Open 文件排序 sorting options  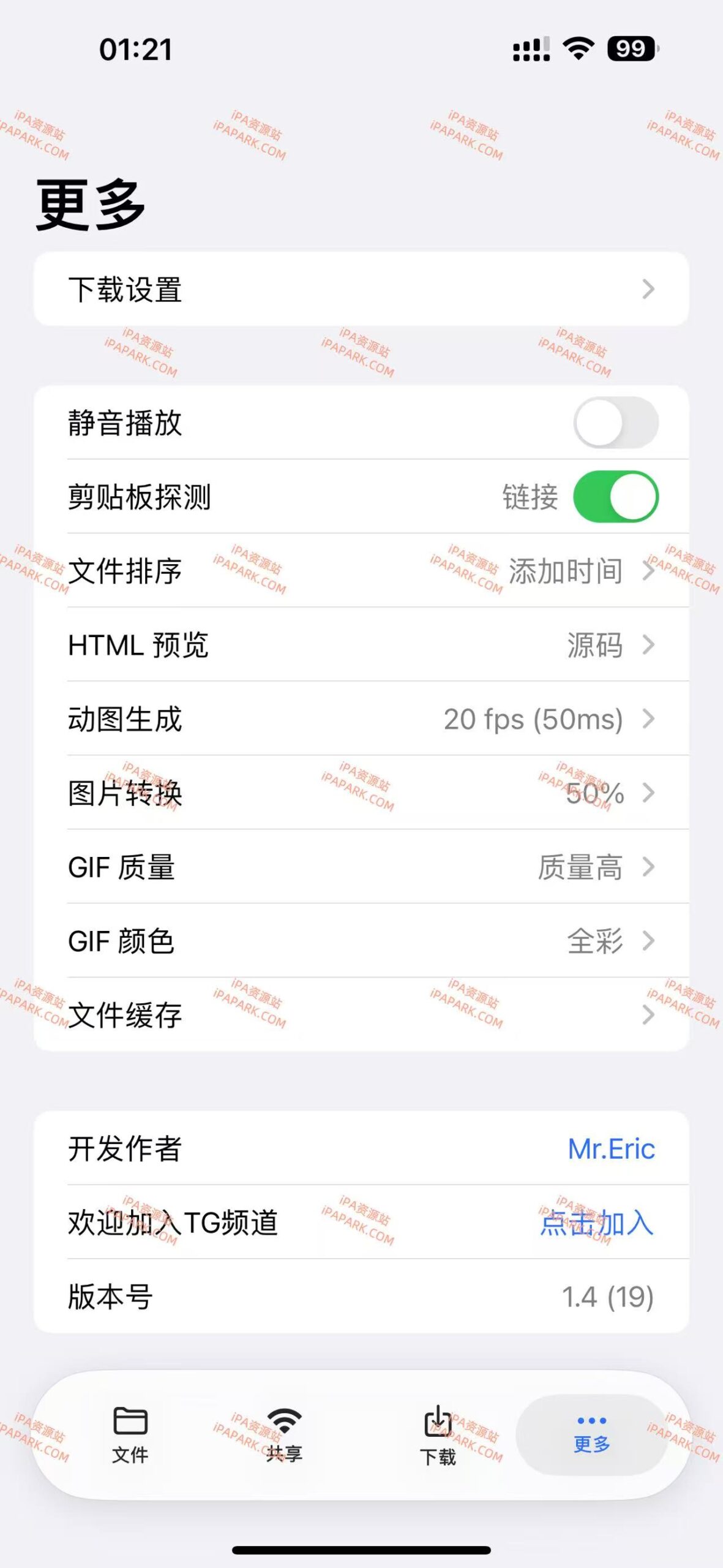[x=361, y=572]
